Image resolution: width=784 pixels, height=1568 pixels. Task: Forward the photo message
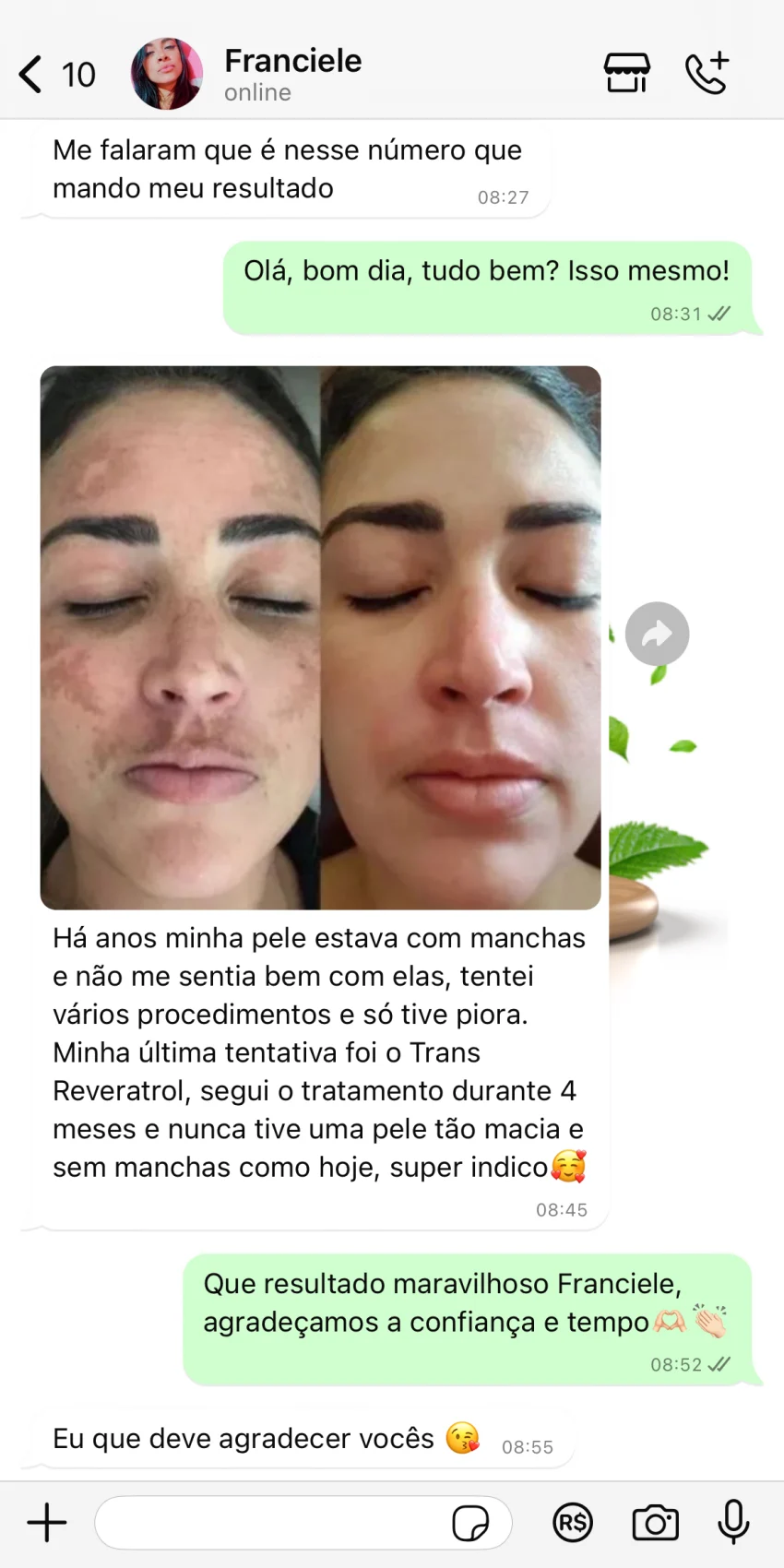point(657,635)
